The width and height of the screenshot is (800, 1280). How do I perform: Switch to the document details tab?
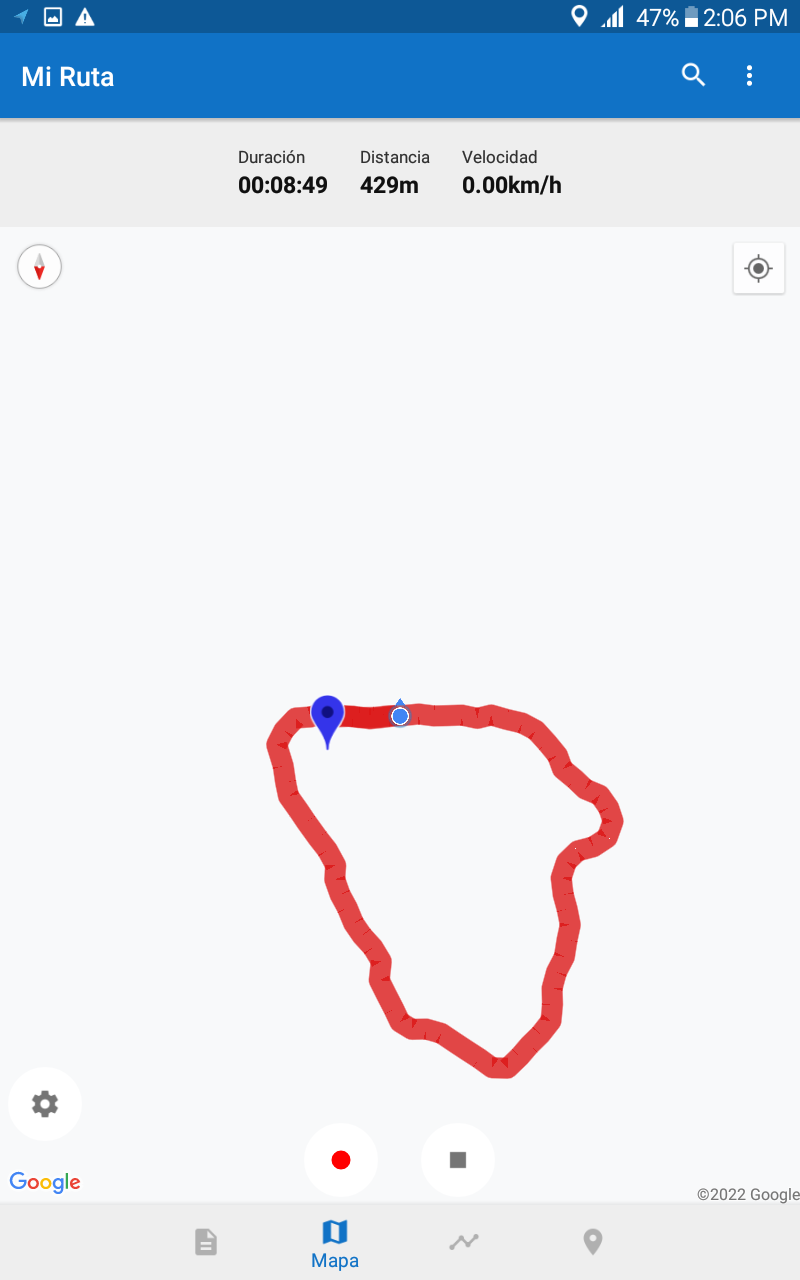[206, 1242]
